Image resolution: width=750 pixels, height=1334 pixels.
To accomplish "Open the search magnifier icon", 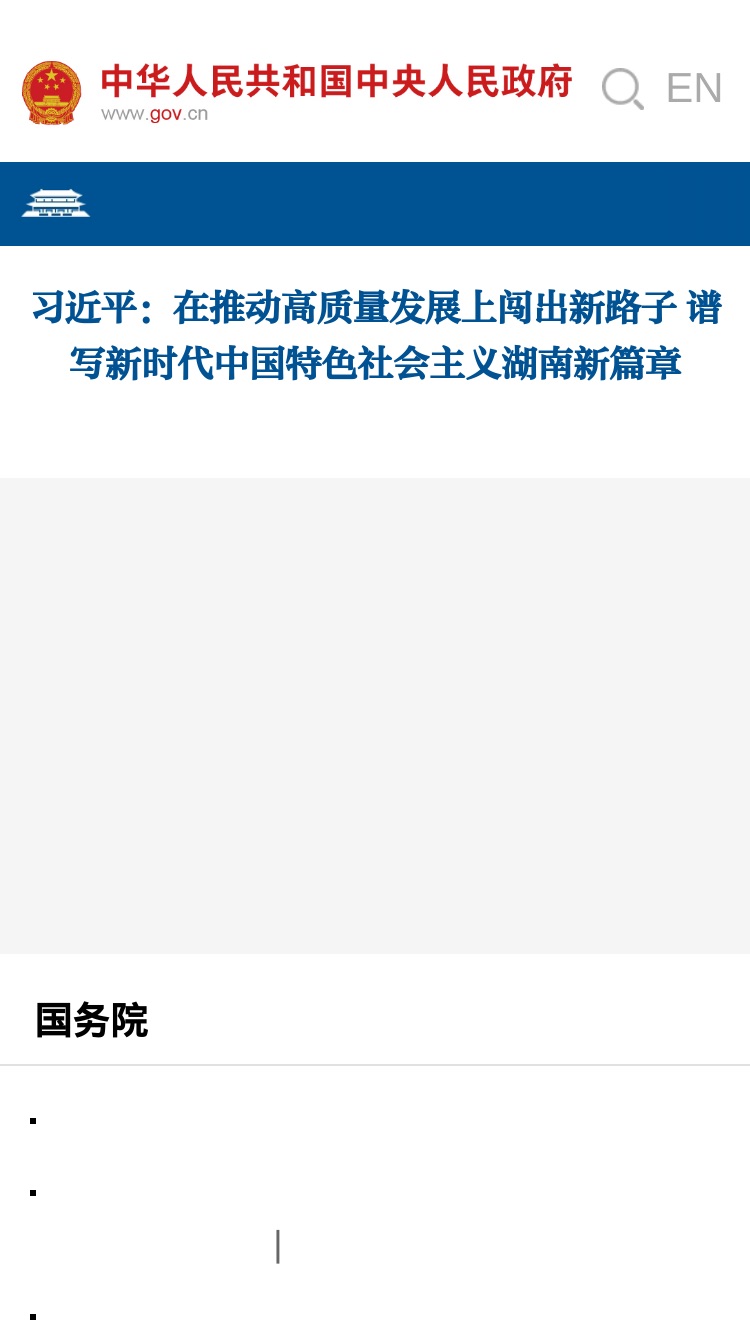I will [x=622, y=89].
